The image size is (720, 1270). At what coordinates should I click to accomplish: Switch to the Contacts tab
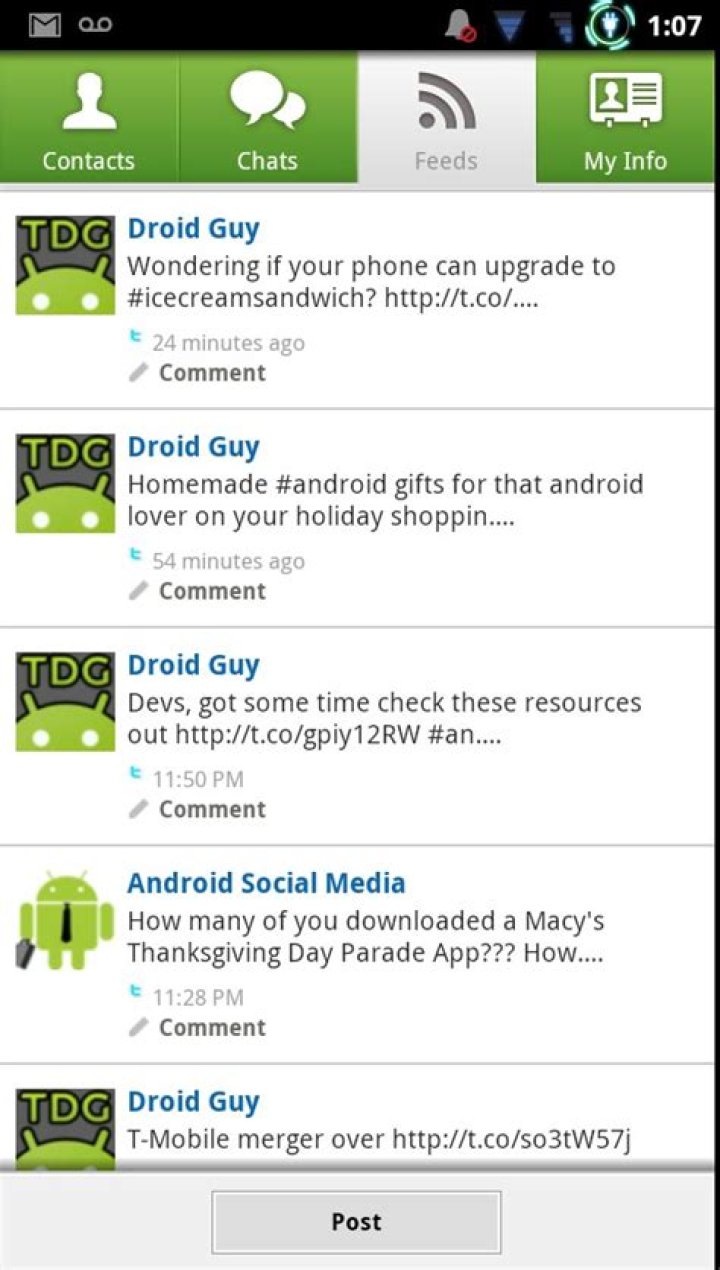(x=89, y=118)
